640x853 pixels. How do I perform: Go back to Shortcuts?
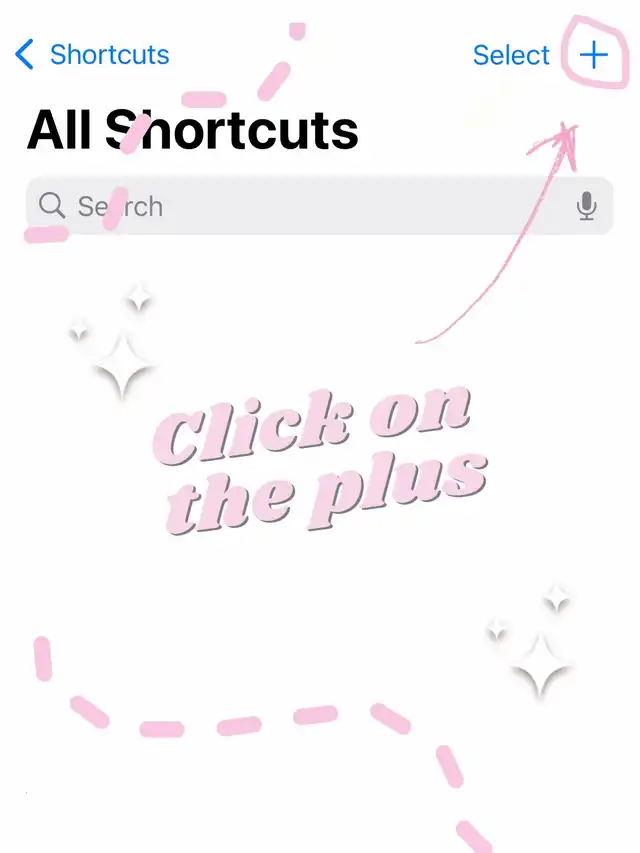point(92,54)
